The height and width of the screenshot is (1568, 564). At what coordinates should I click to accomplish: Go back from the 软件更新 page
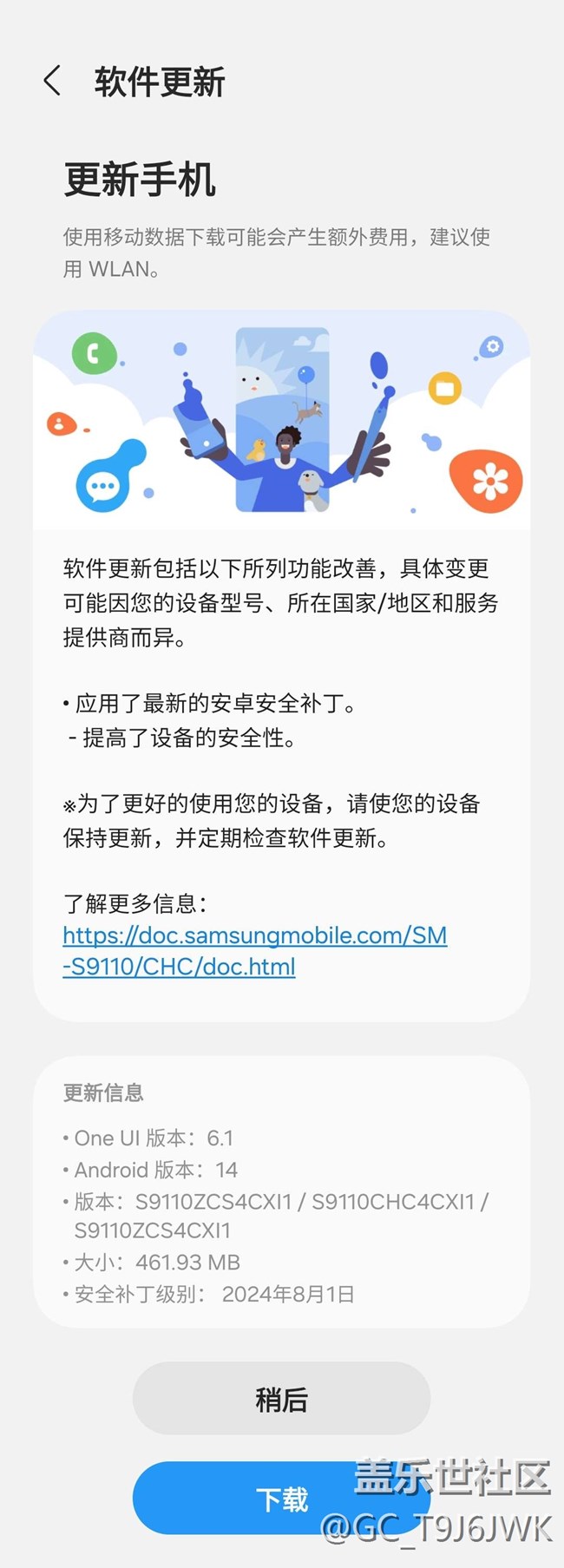pos(52,82)
